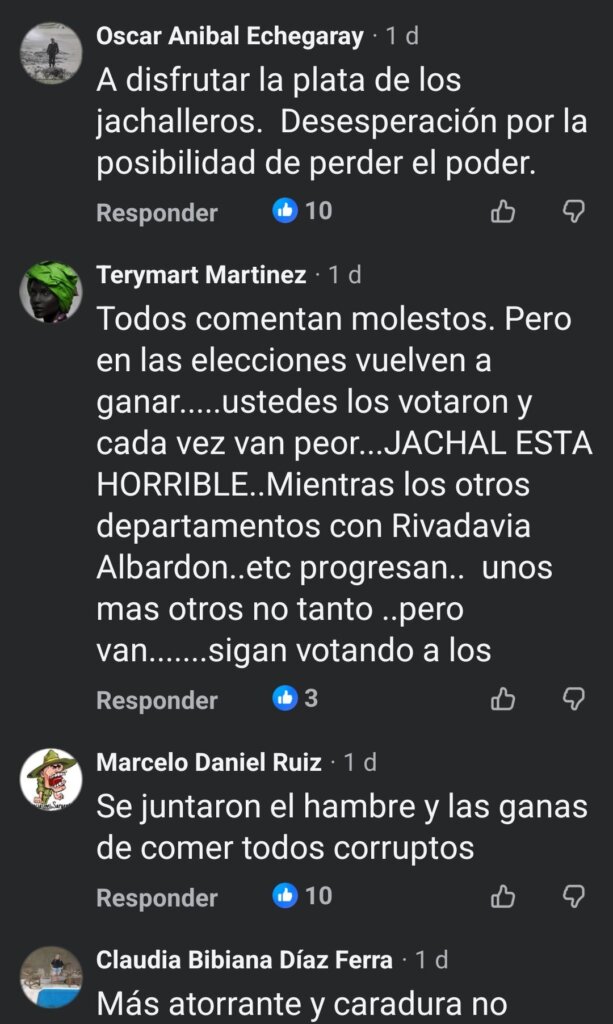Visit Marcelo Daniel Ruiz's profile
613x1024 pixels.
(x=208, y=763)
